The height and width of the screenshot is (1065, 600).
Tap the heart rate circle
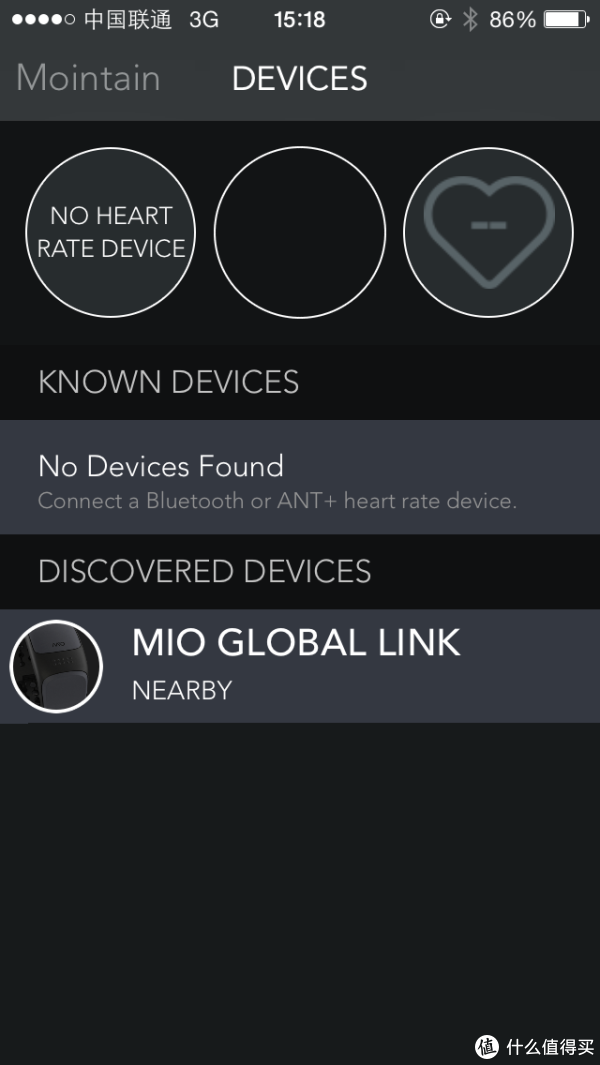pyautogui.click(x=489, y=232)
